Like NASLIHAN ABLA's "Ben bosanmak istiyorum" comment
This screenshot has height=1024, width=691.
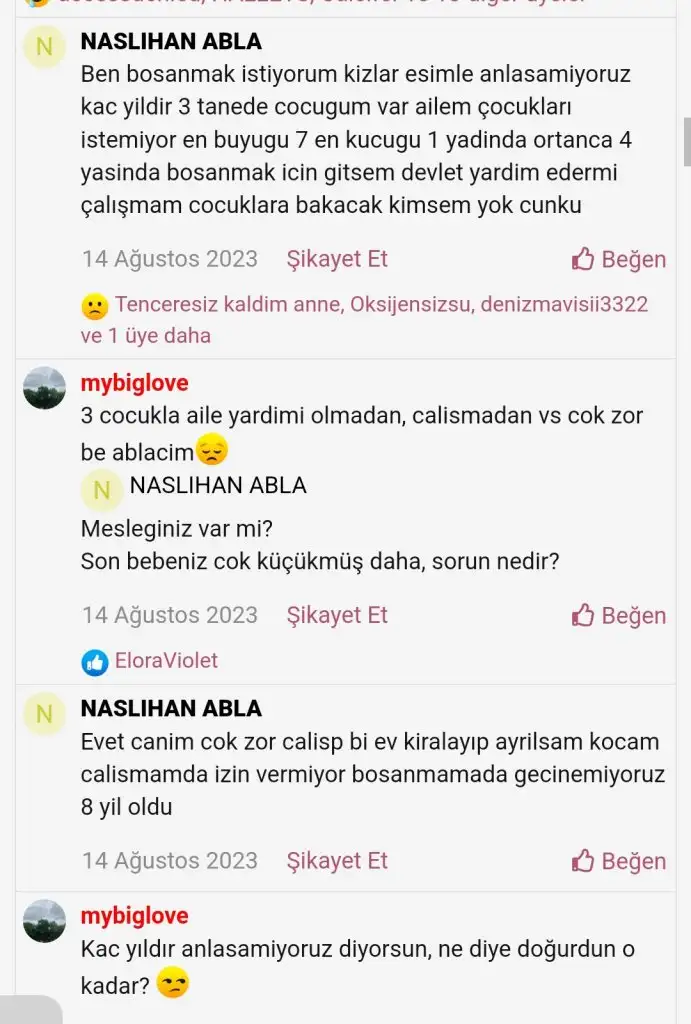click(x=618, y=259)
